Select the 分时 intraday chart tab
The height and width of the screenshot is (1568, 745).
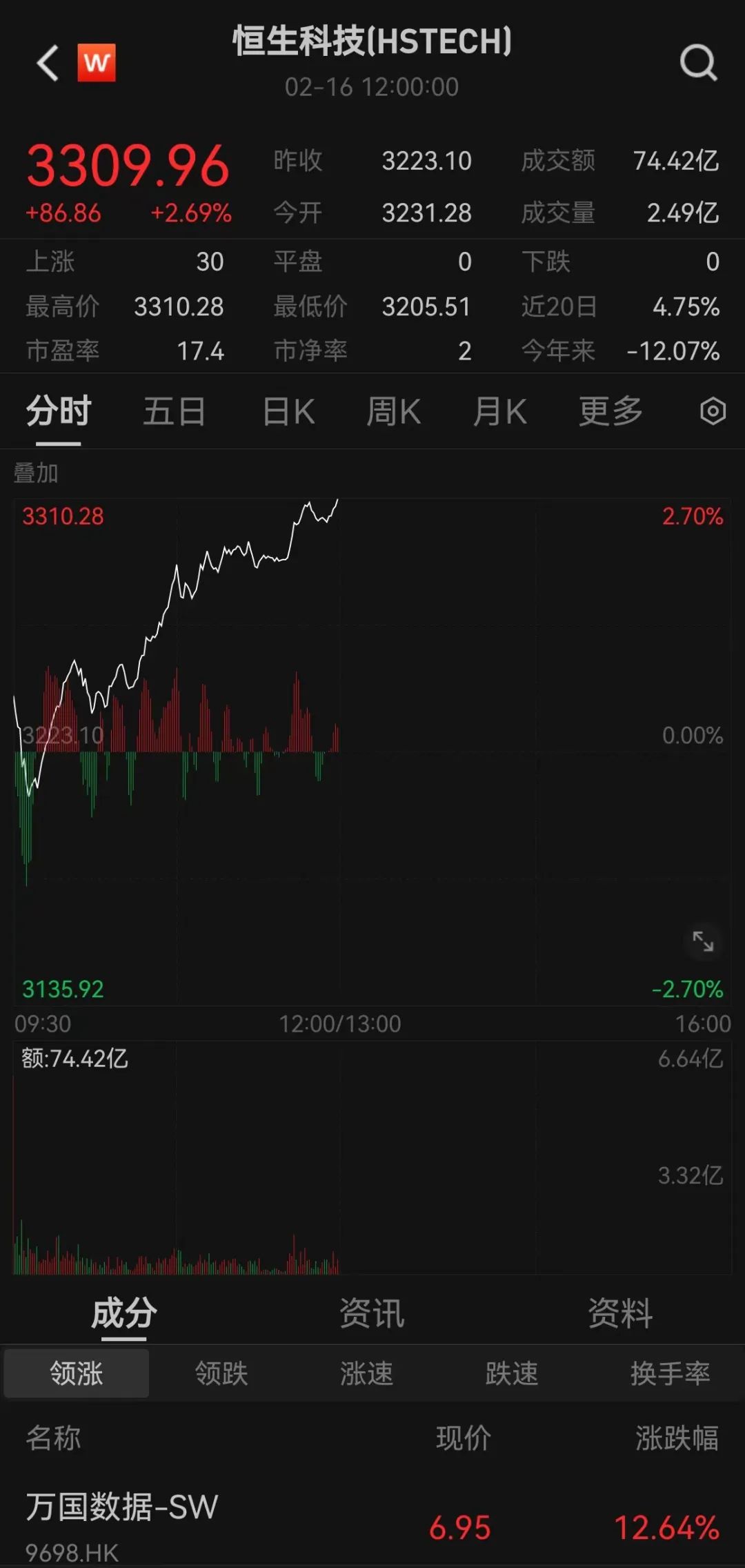coord(58,411)
